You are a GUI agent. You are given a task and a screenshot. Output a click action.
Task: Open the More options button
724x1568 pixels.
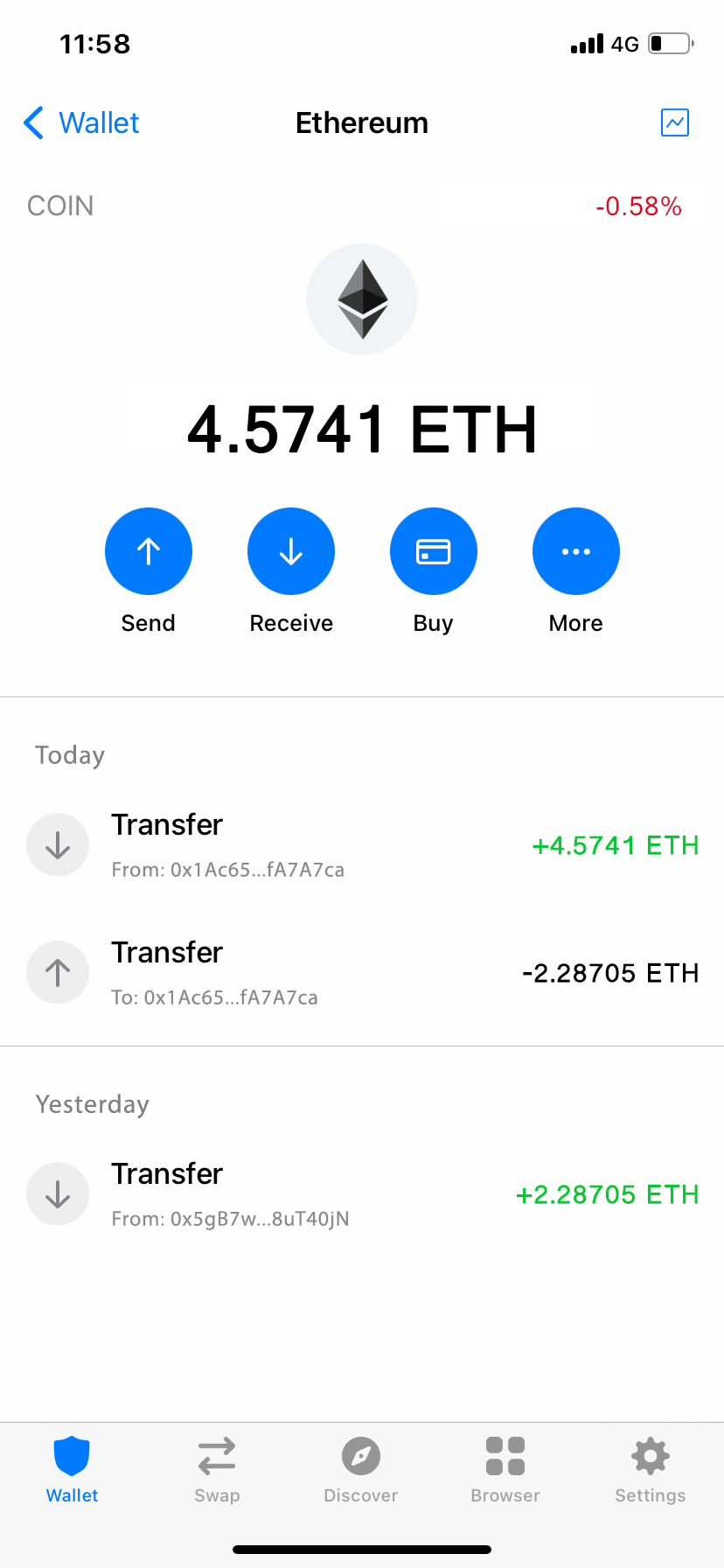pos(576,552)
